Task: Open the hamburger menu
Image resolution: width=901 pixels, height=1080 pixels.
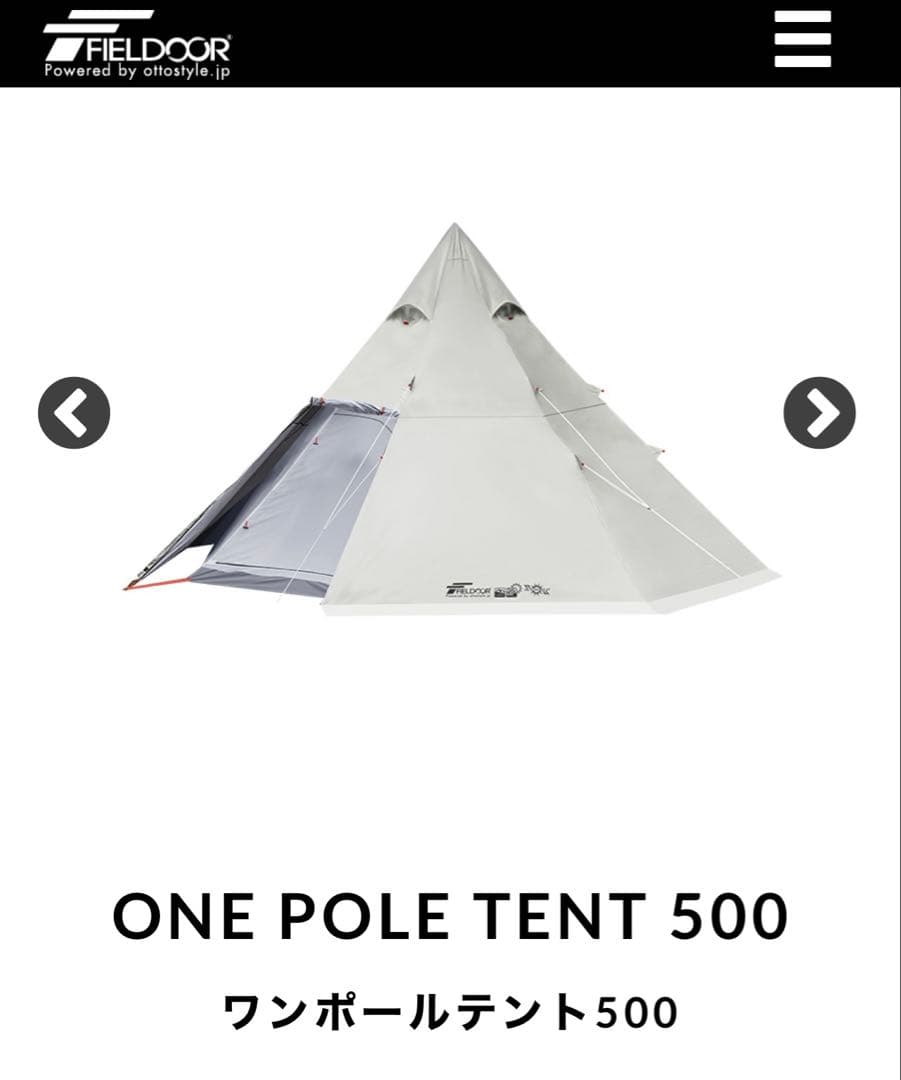Action: (x=802, y=41)
